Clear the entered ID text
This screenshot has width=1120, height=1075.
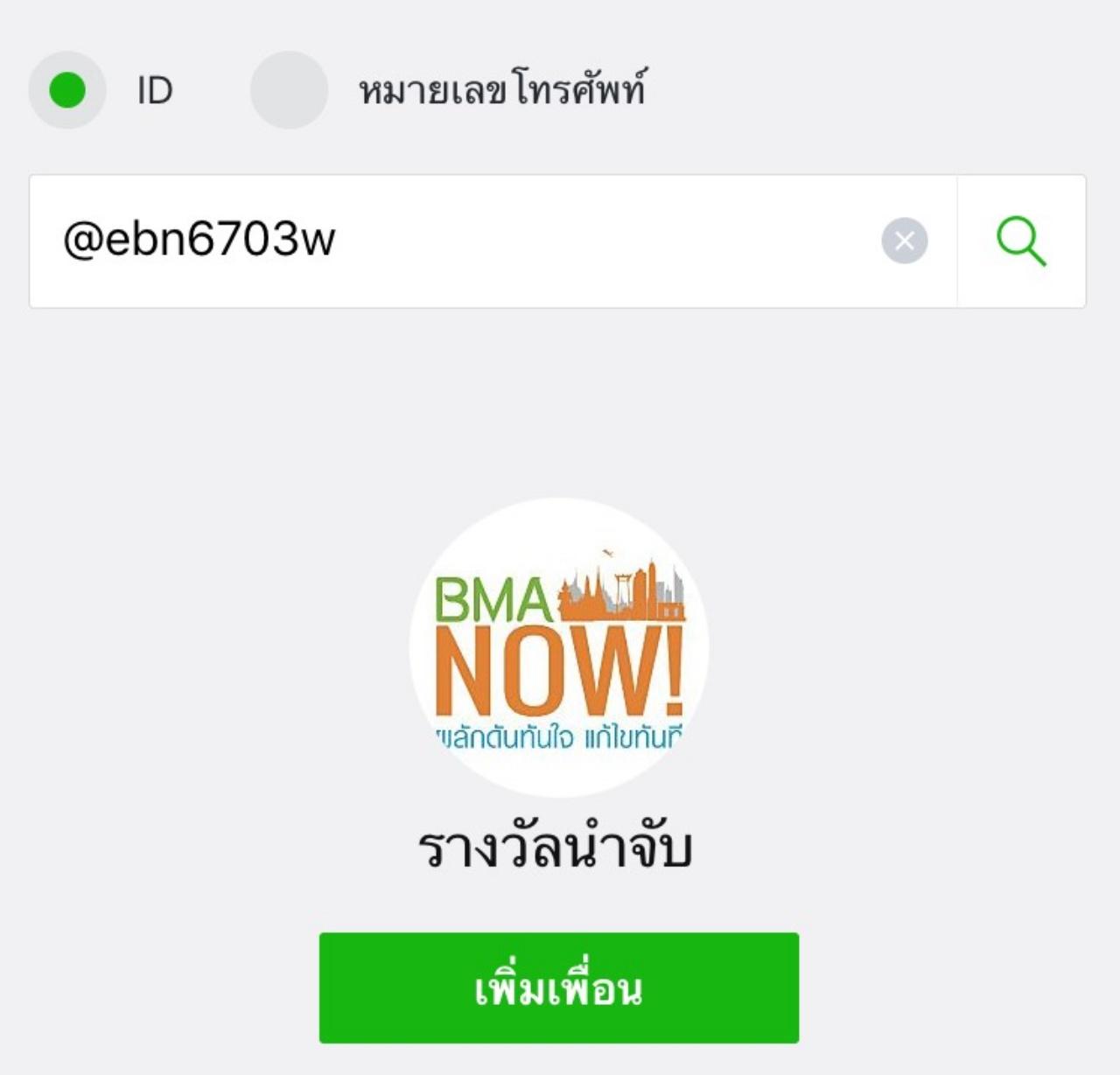(904, 241)
